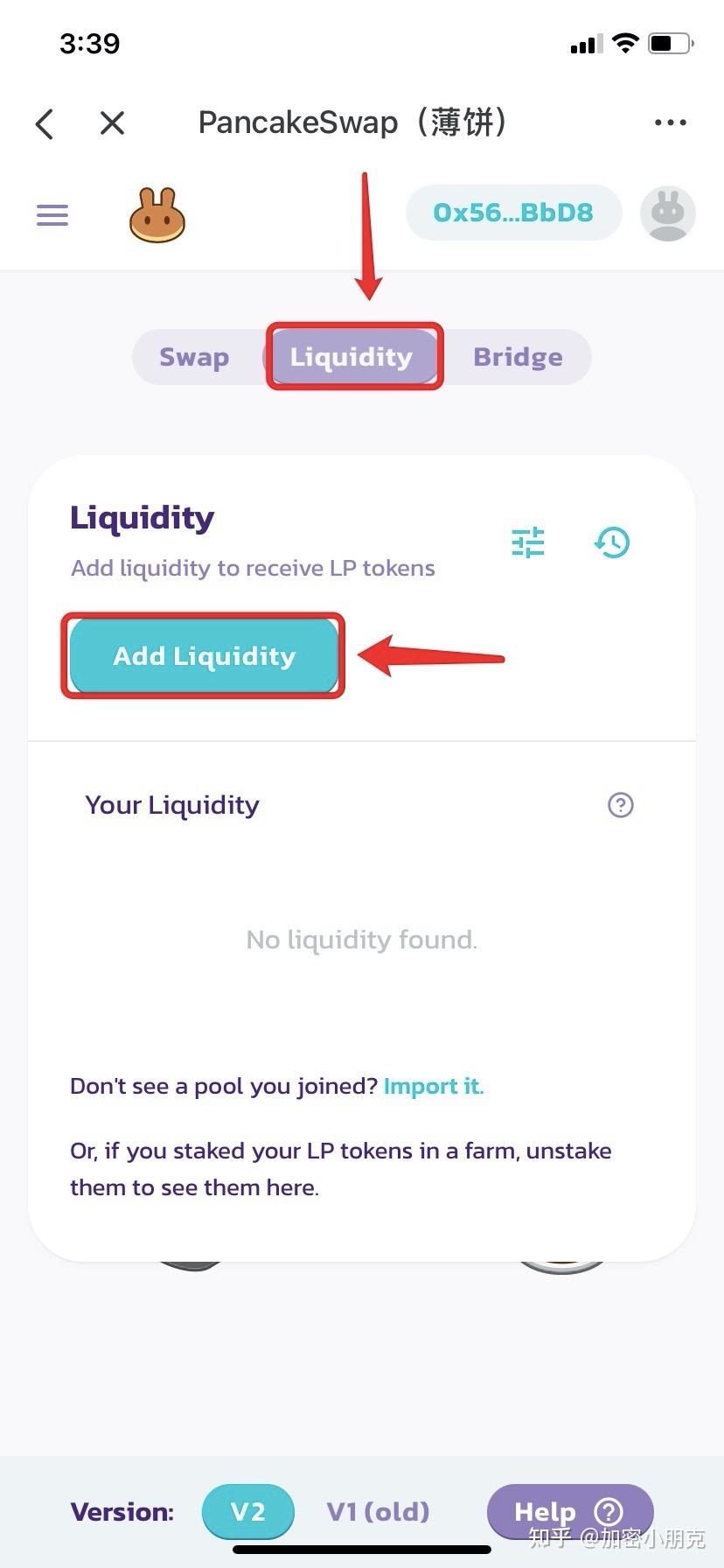Switch to V1 (old) version
The height and width of the screenshot is (1568, 724).
point(378,1511)
